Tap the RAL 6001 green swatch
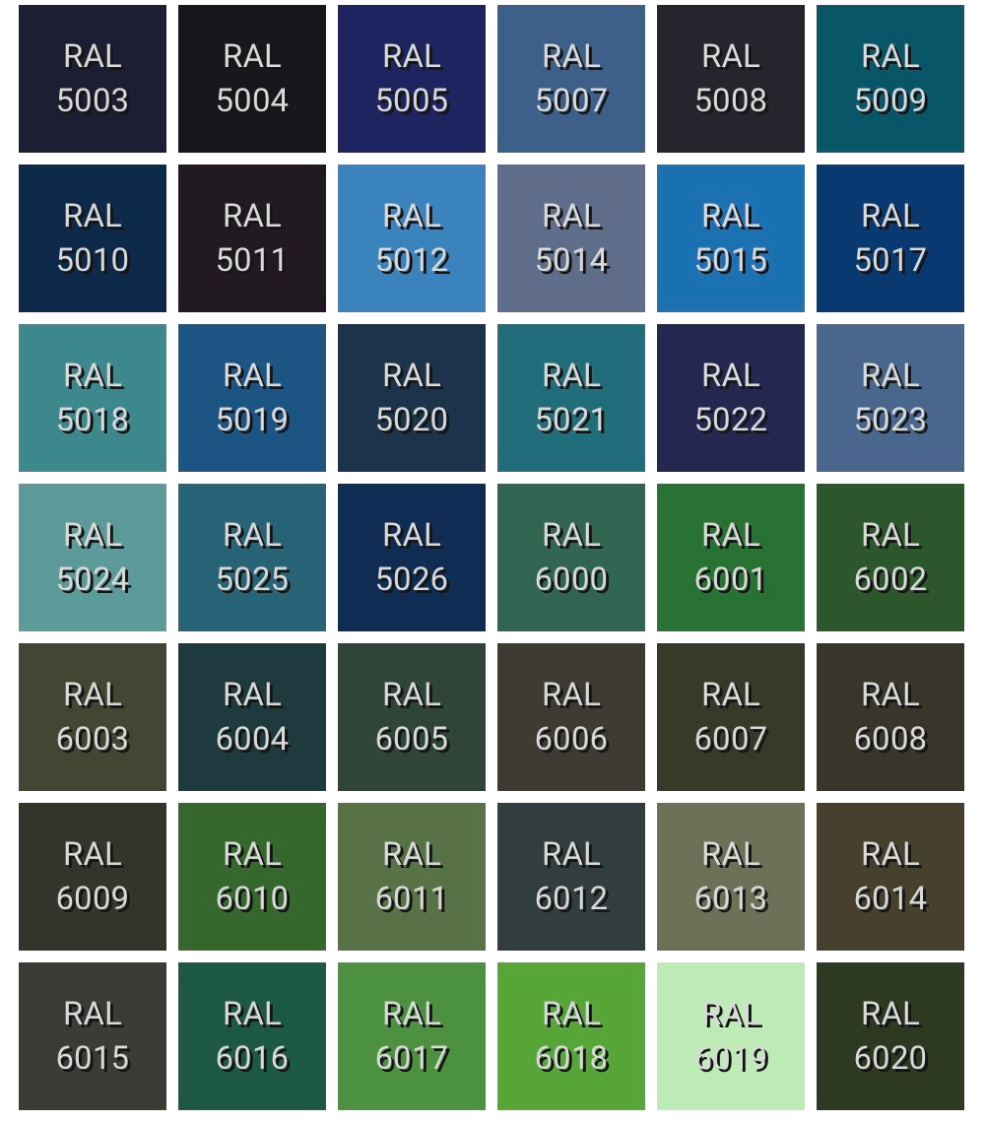This screenshot has height=1122, width=986. tap(730, 558)
